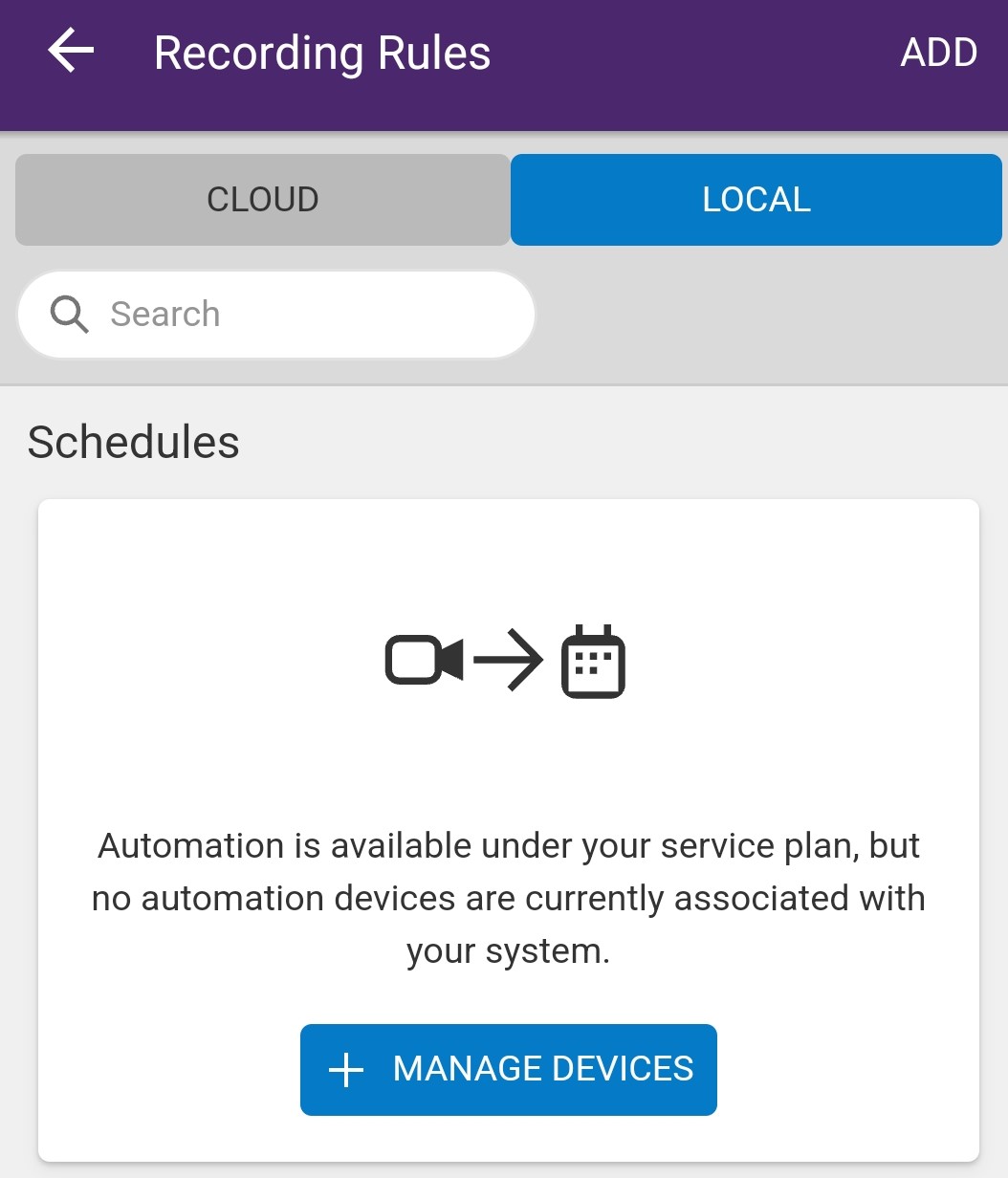The image size is (1008, 1178).
Task: Switch to the Cloud tab
Action: point(262,200)
